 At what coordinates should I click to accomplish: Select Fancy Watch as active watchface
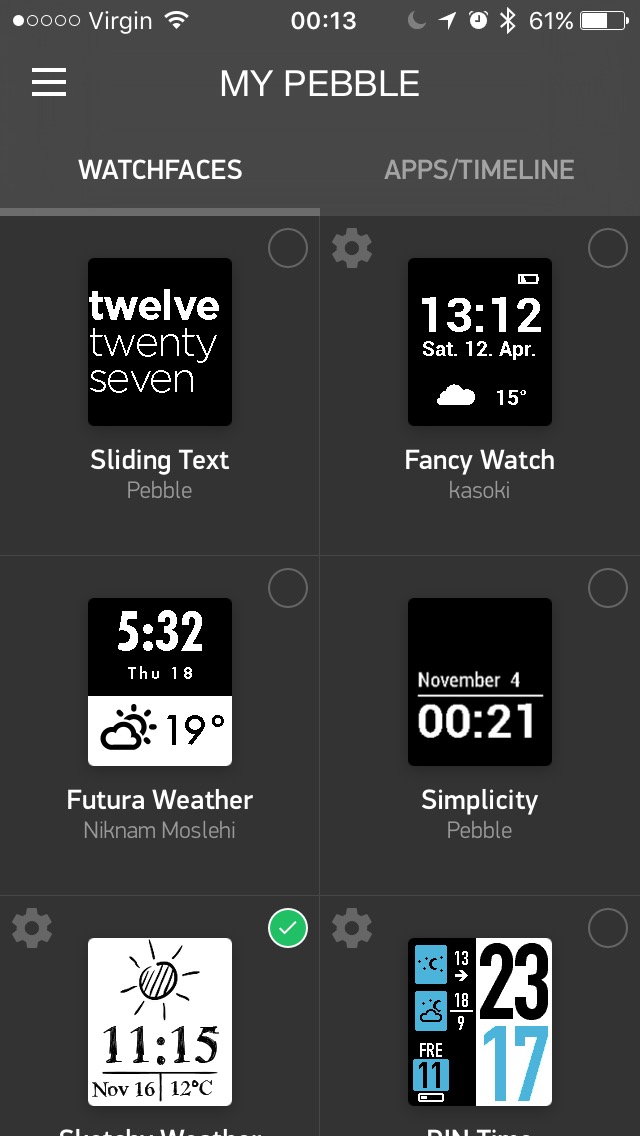(x=607, y=248)
